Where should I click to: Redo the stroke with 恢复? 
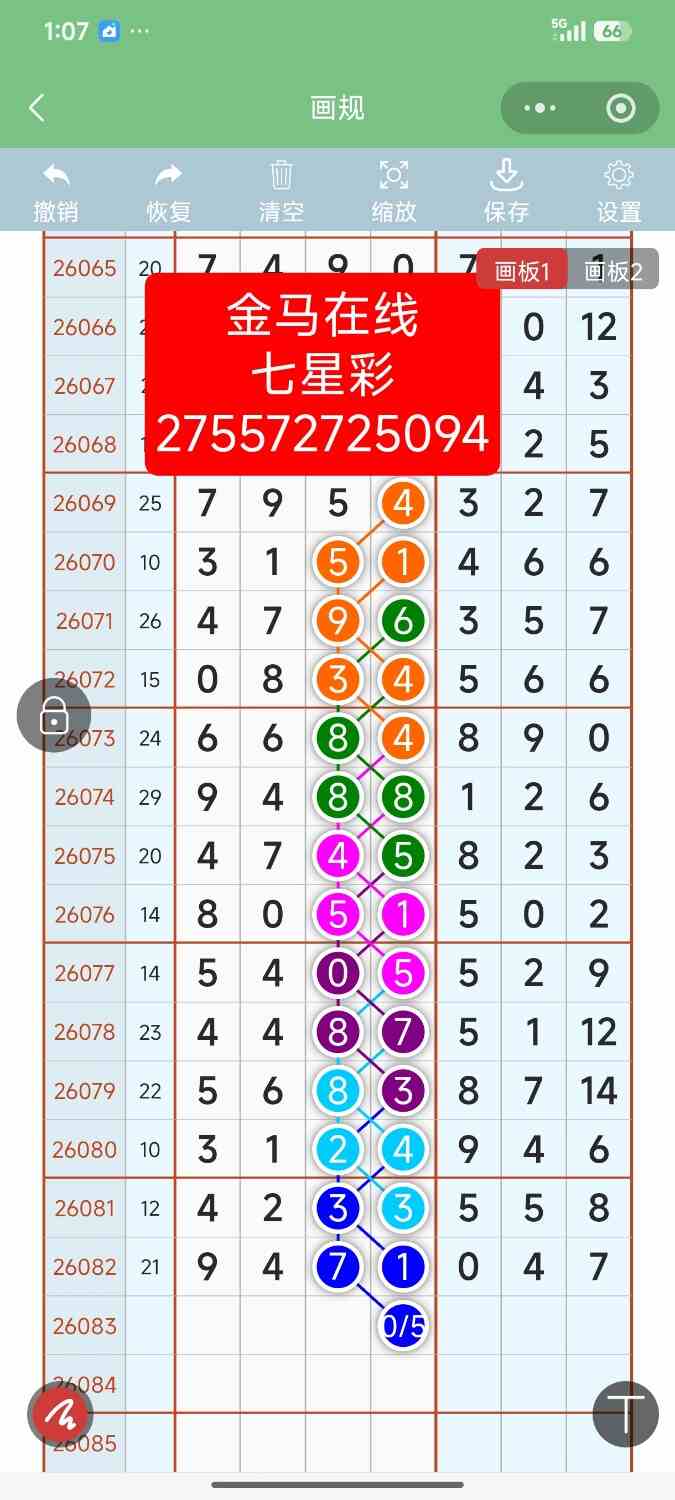click(x=168, y=192)
